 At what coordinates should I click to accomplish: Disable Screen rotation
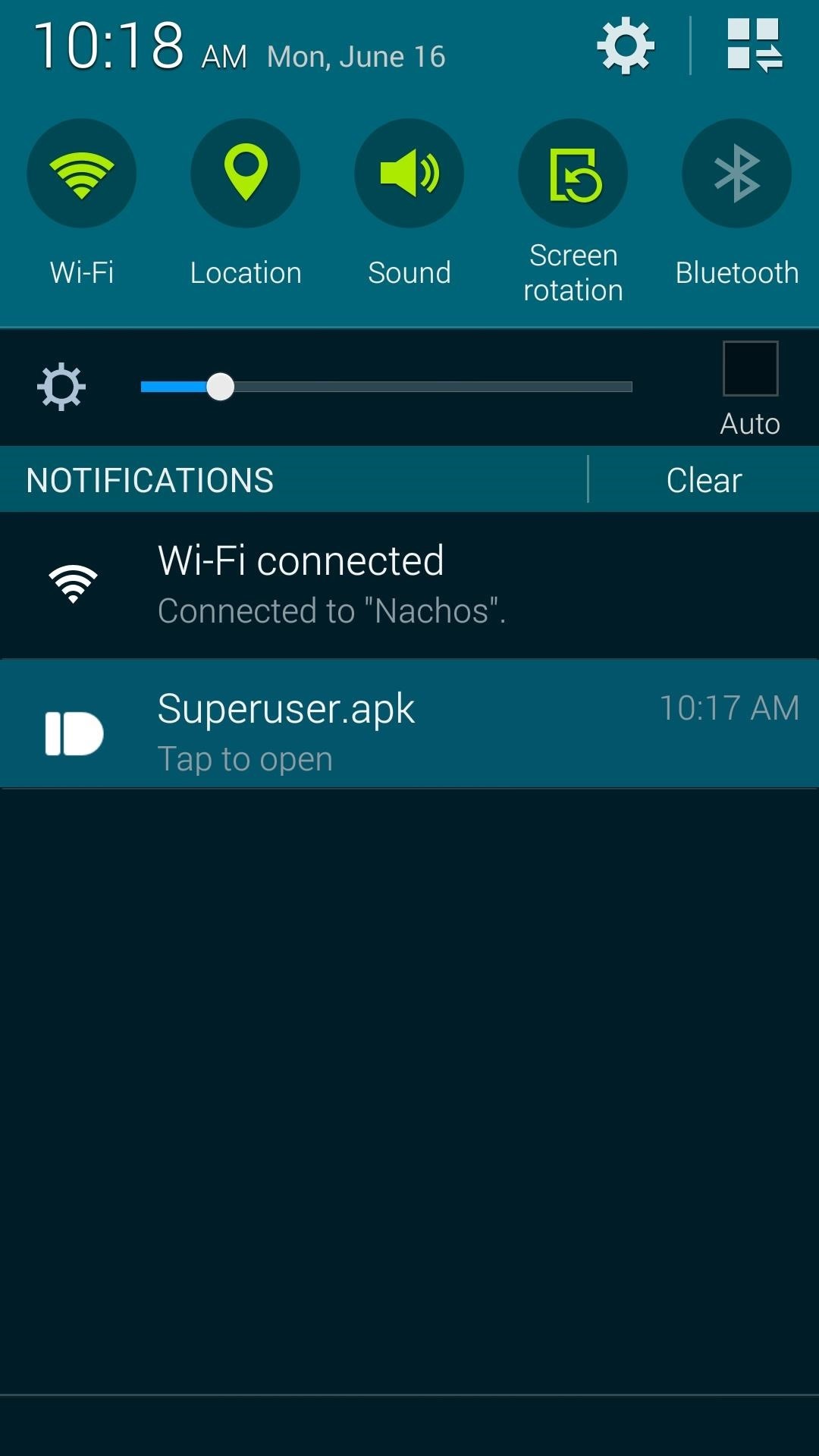tap(573, 174)
